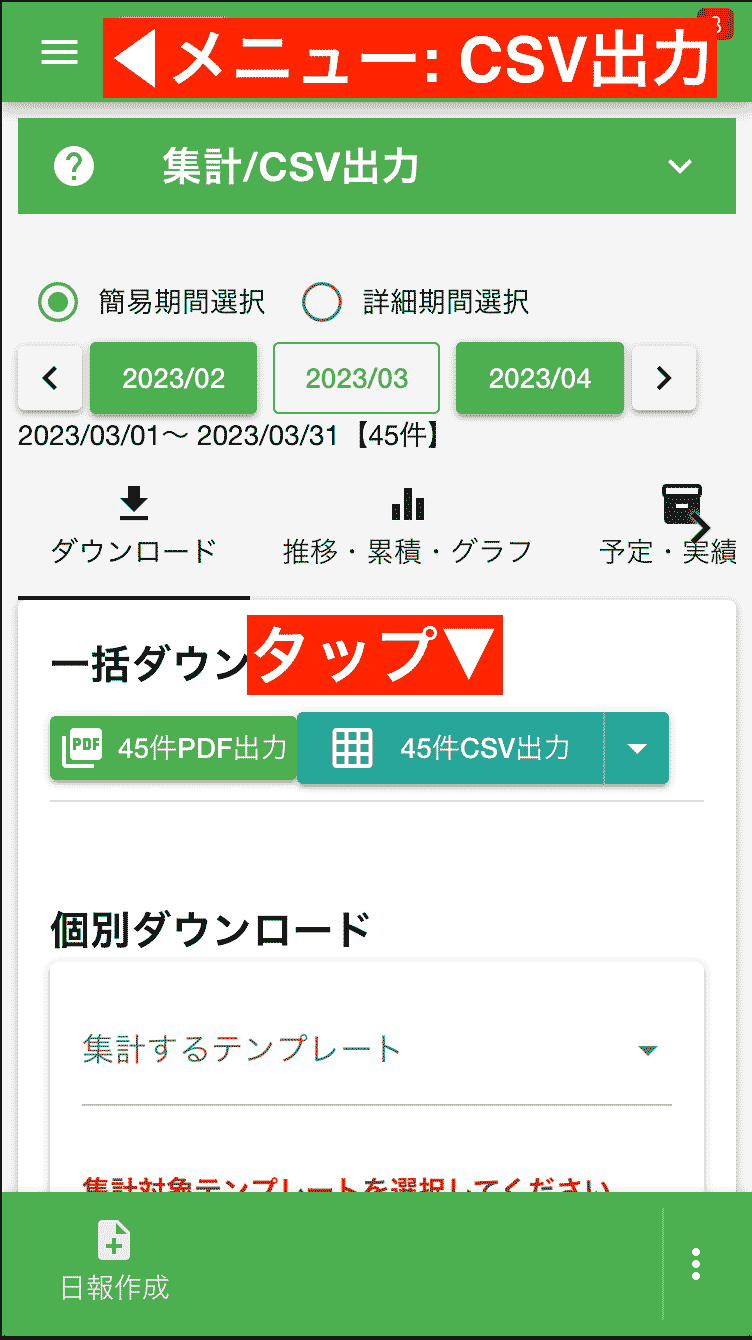Click the 45件PDF出力 button
This screenshot has width=752, height=1340.
(x=173, y=748)
